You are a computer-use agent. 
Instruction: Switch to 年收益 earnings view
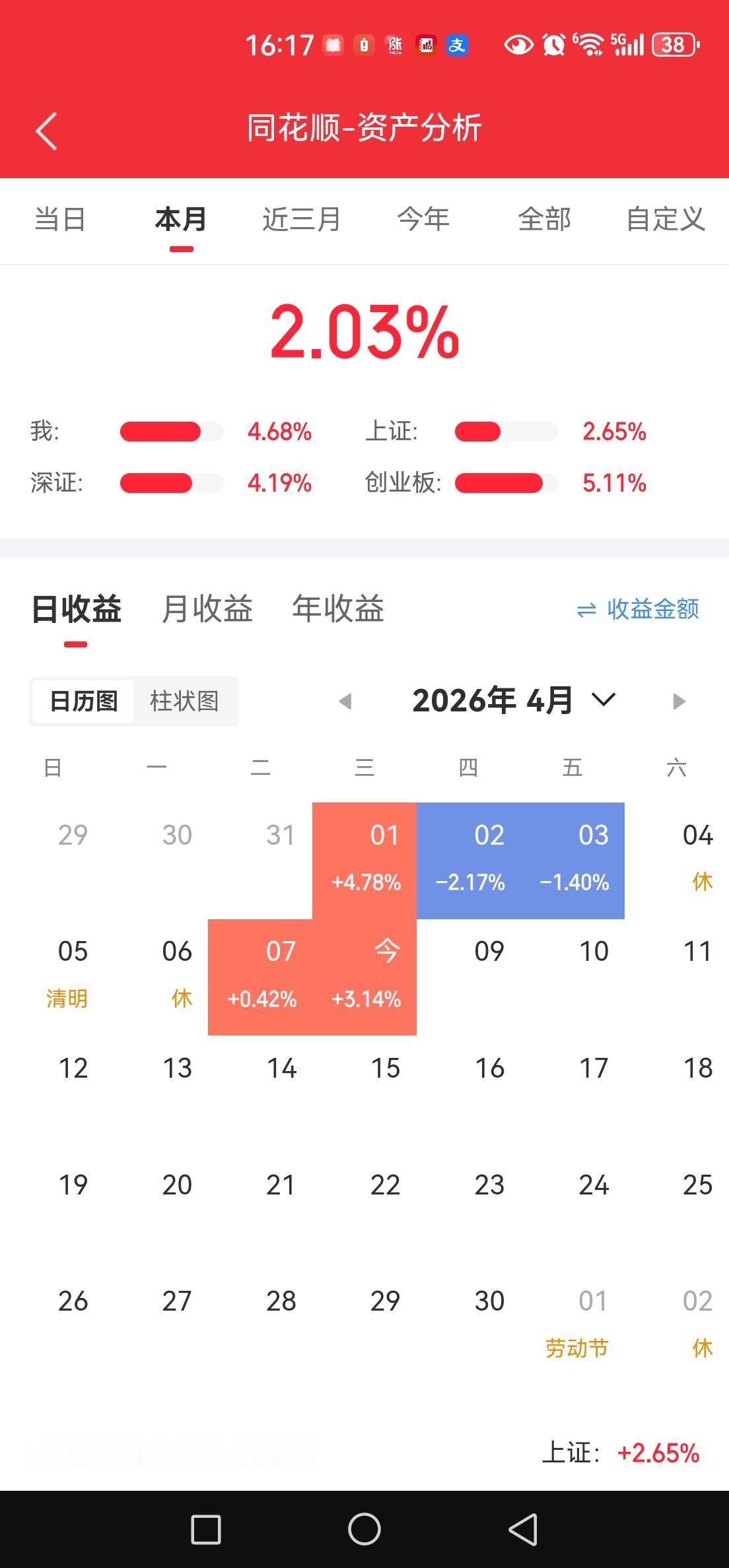click(339, 610)
